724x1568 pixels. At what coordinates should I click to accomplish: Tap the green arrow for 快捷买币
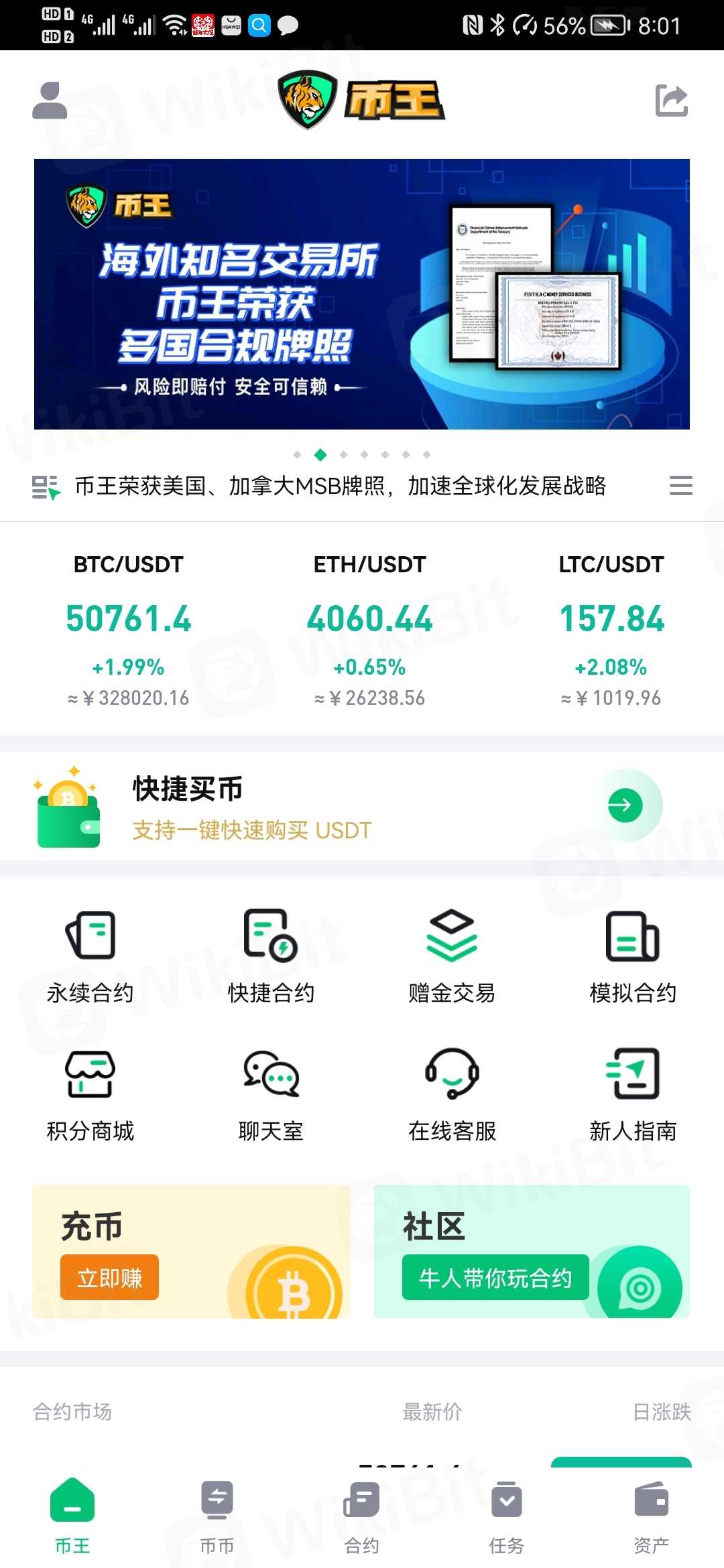(x=625, y=805)
